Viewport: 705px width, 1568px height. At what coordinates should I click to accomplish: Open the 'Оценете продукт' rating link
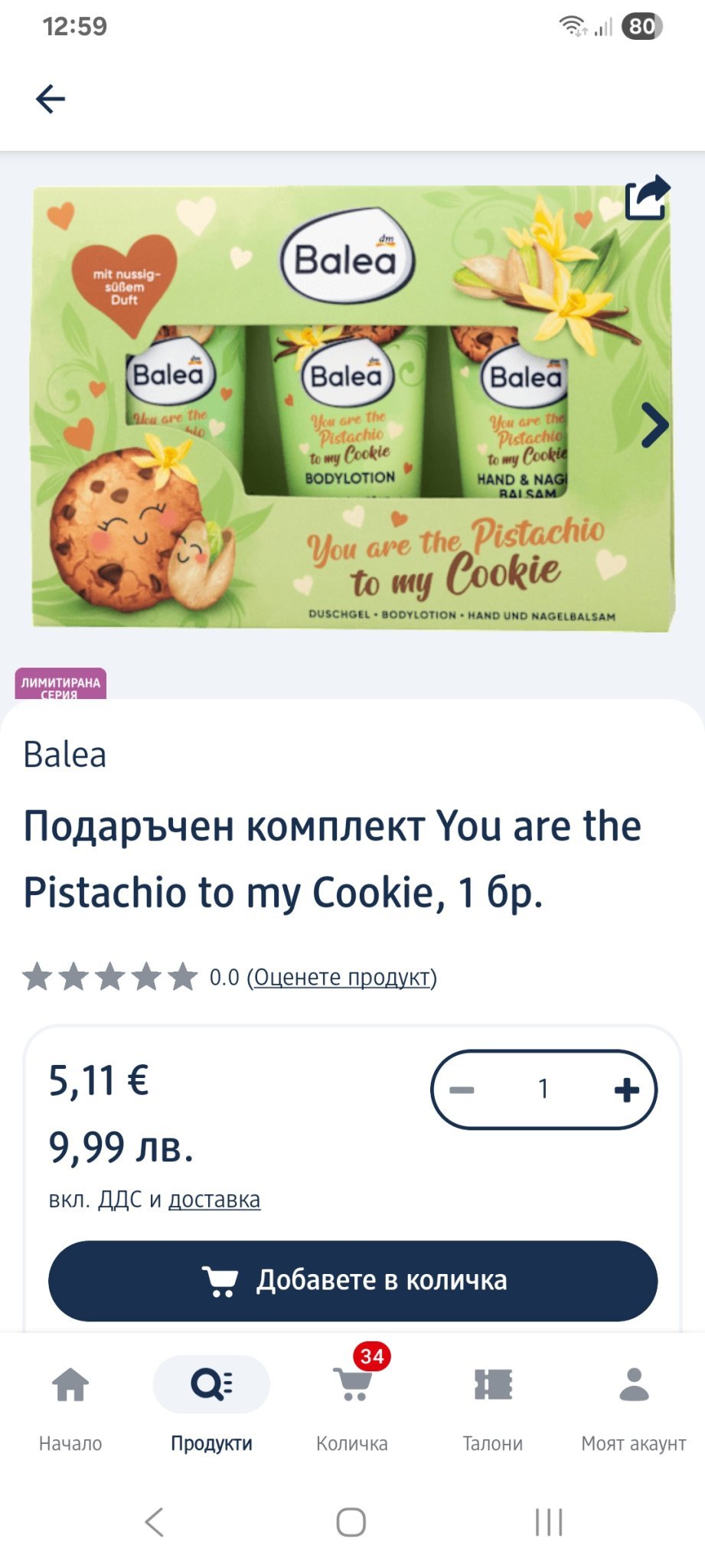(x=341, y=977)
